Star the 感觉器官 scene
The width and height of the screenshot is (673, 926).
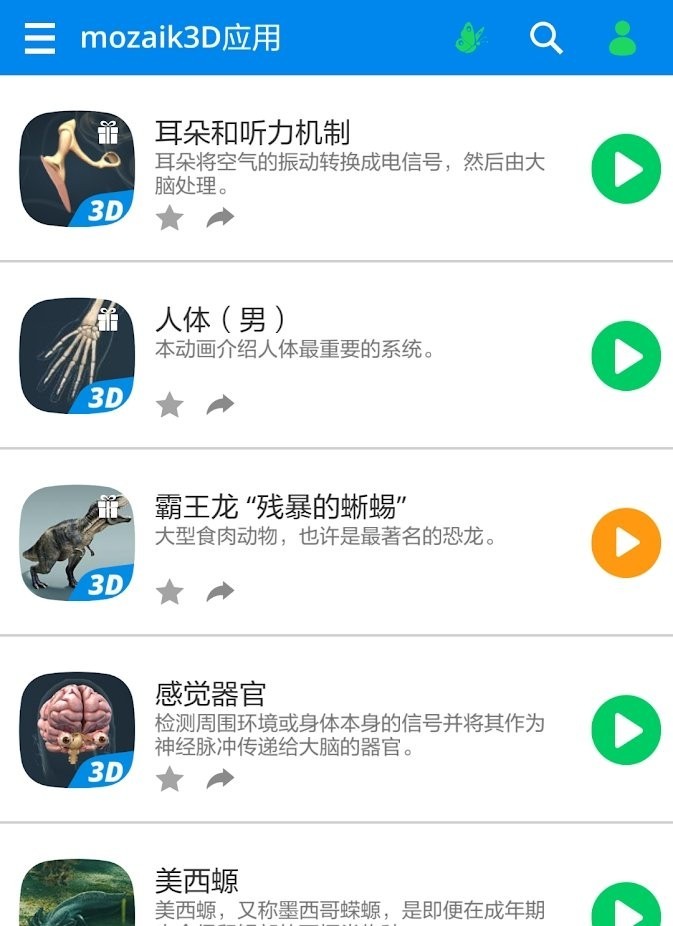click(x=170, y=779)
